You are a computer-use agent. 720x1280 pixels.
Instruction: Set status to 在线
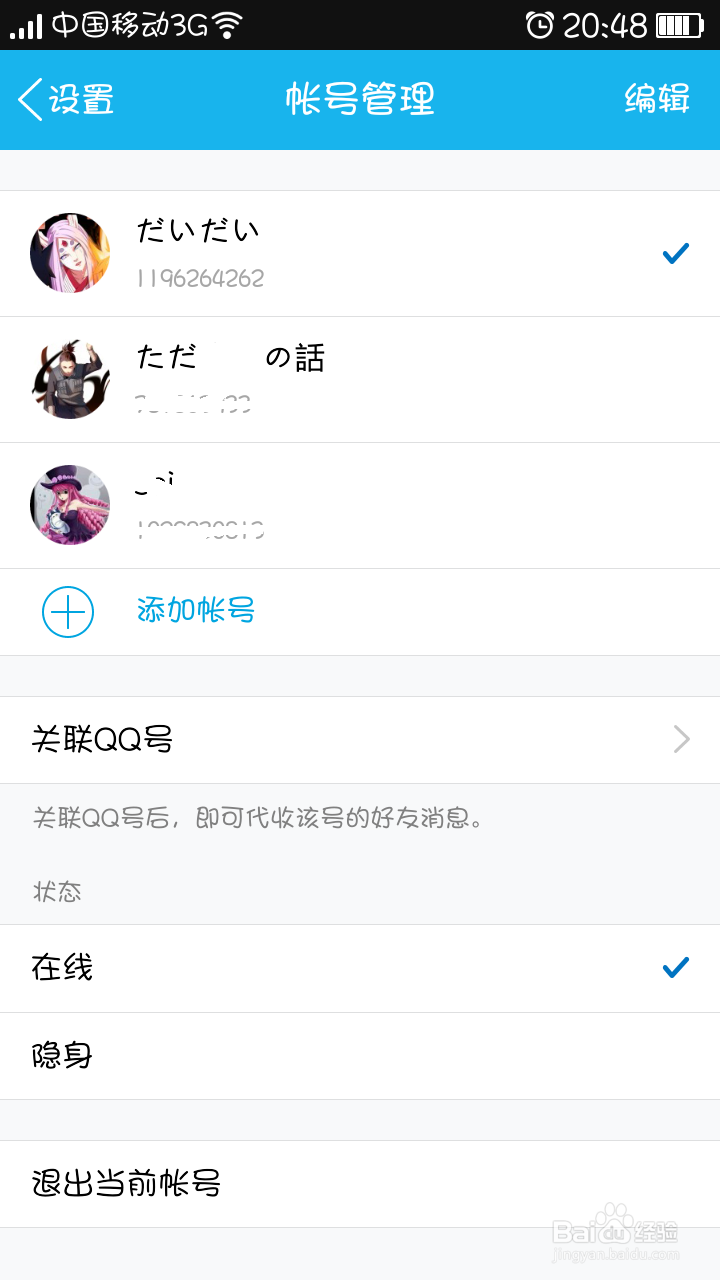coord(360,968)
